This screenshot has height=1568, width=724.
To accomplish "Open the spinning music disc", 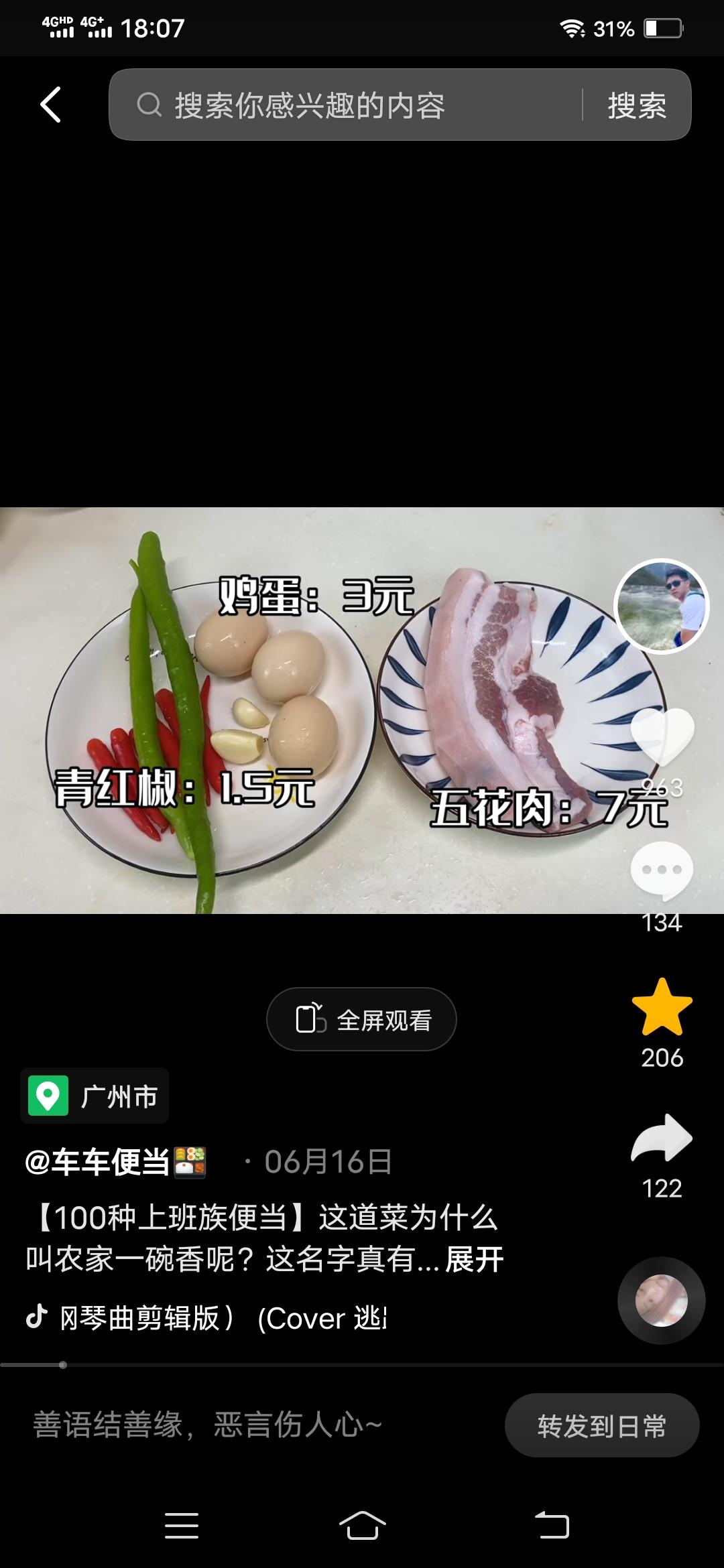I will click(661, 1300).
